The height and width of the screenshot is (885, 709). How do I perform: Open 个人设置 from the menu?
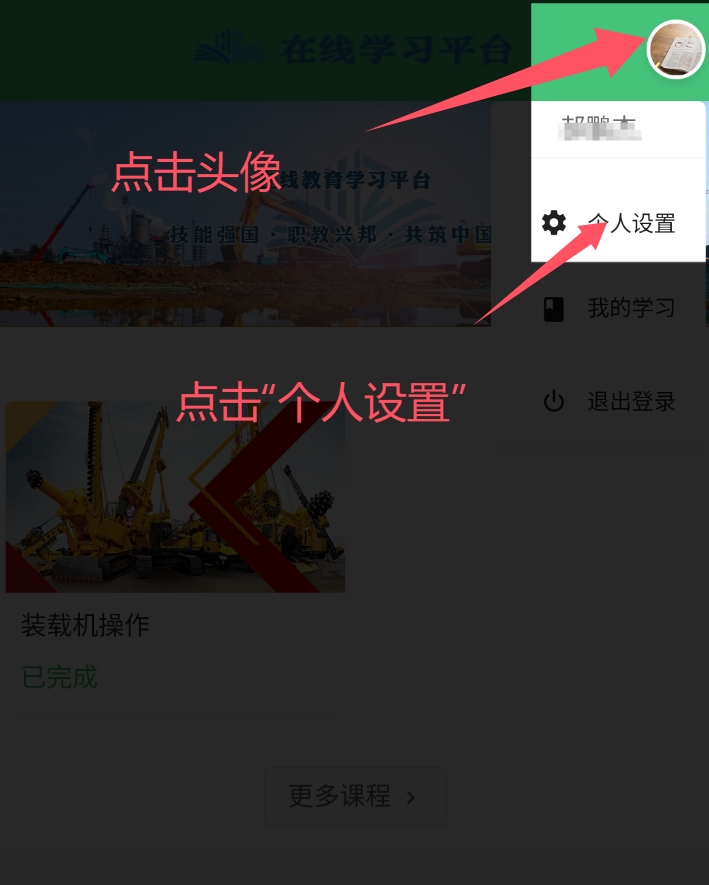click(x=618, y=223)
